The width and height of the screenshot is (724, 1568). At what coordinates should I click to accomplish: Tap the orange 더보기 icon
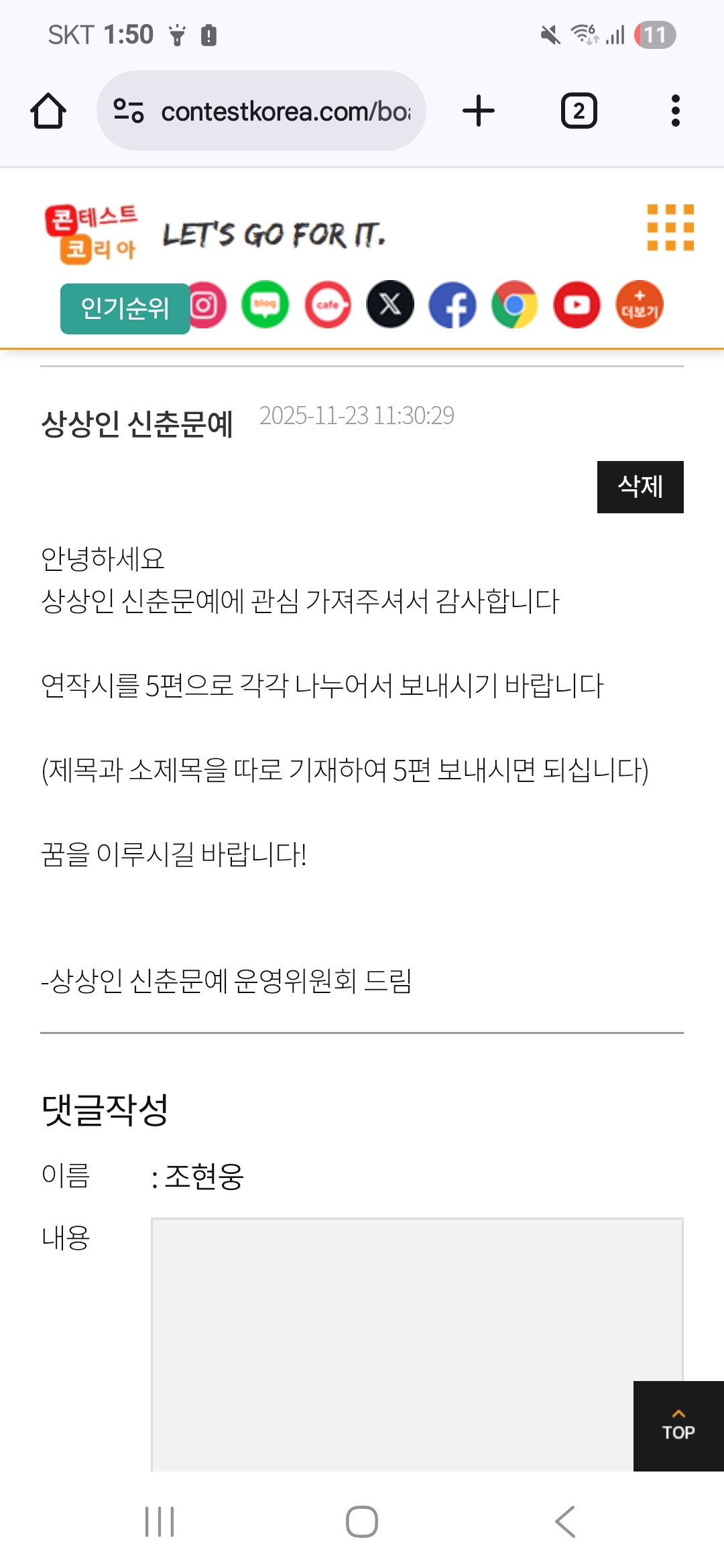tap(640, 305)
